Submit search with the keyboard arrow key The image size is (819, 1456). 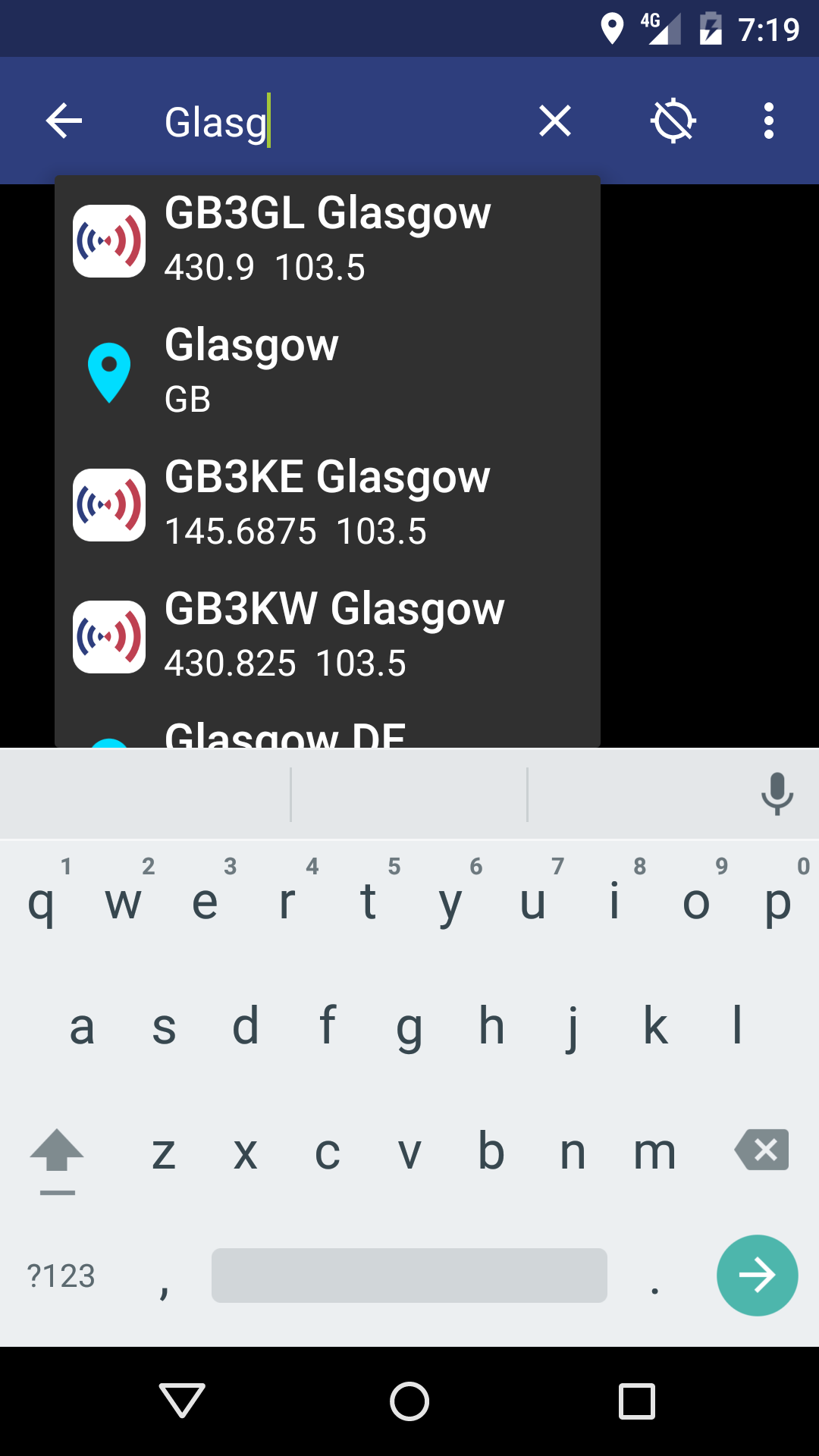point(757,1276)
